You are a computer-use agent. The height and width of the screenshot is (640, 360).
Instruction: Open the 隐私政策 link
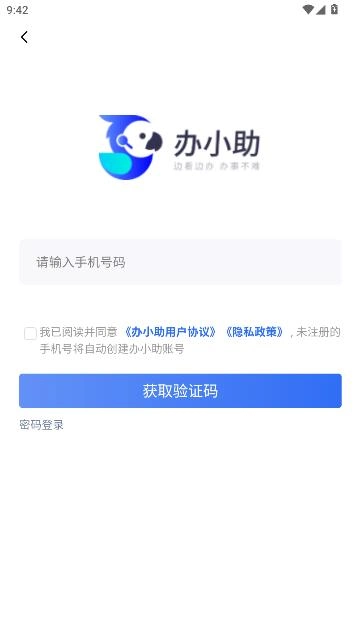click(254, 332)
